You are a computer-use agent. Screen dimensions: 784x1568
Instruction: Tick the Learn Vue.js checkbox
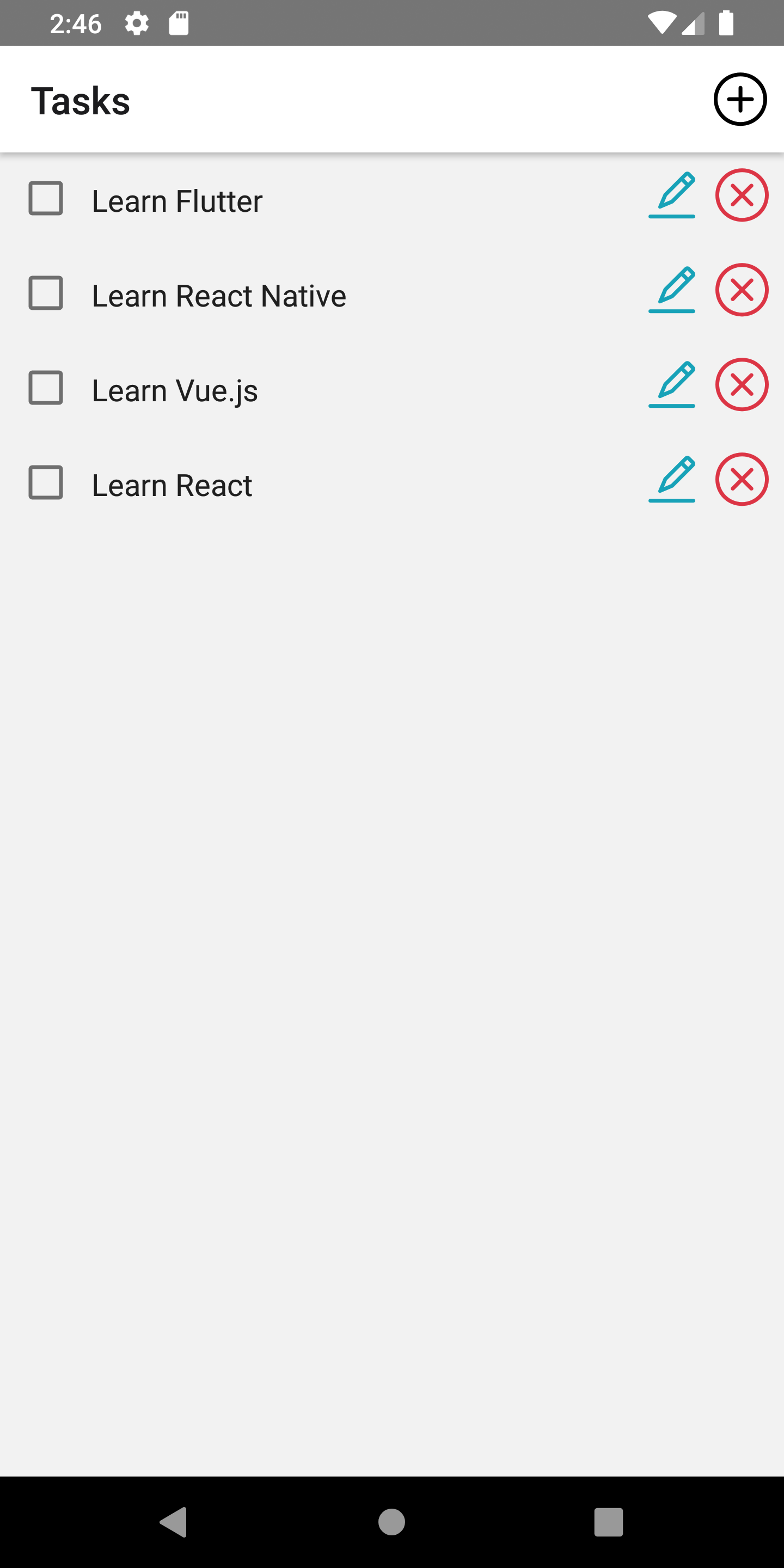coord(46,388)
